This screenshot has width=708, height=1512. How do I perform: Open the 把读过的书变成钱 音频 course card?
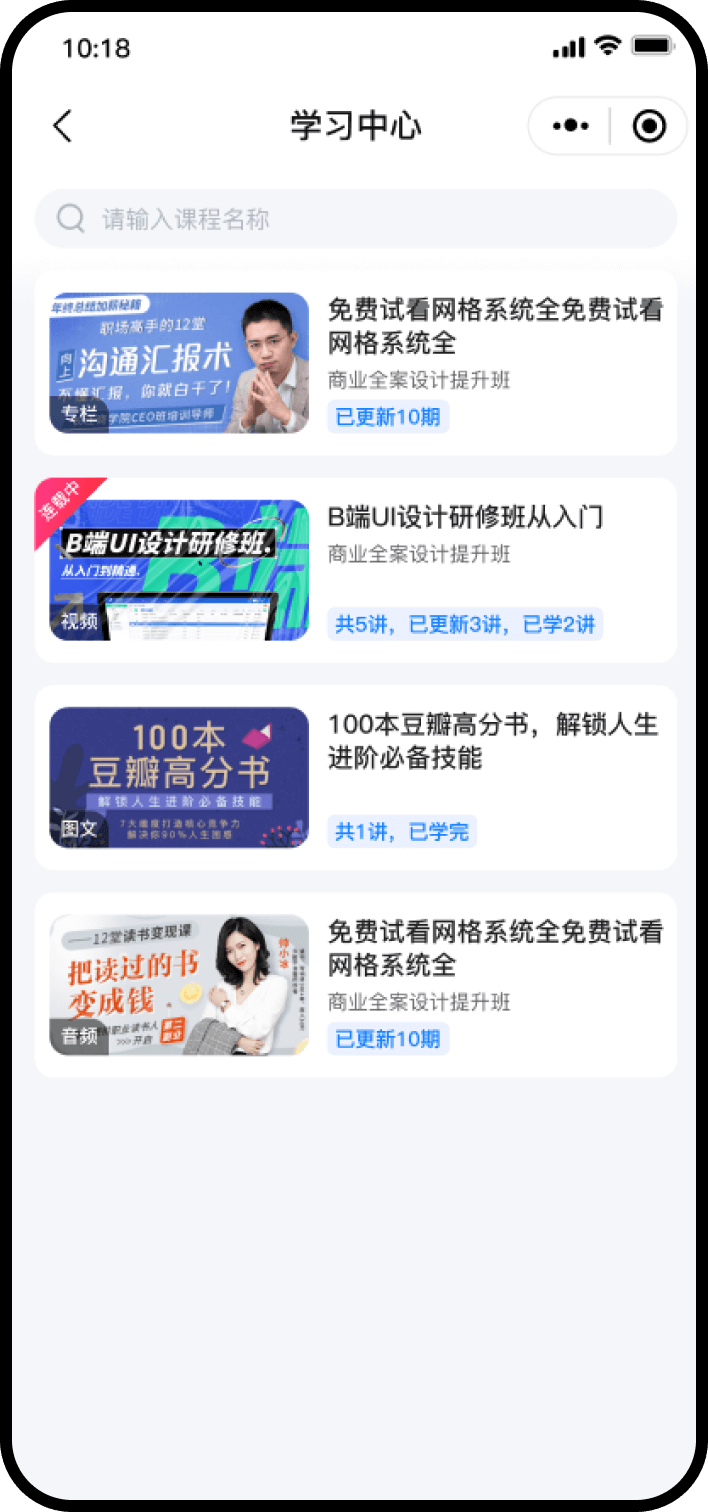pos(355,984)
